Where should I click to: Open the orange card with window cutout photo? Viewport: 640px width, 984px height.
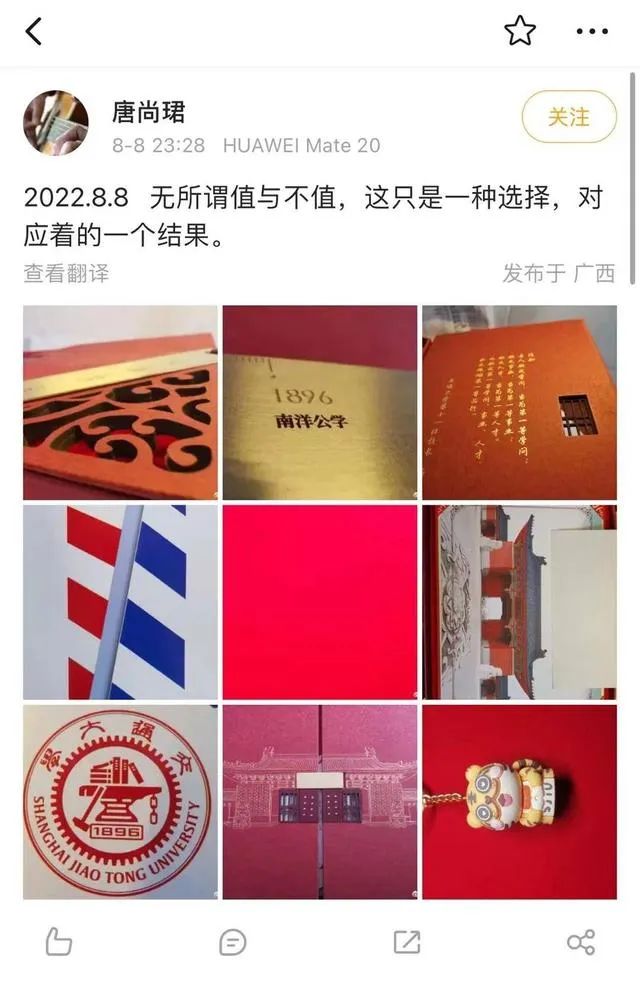click(518, 401)
